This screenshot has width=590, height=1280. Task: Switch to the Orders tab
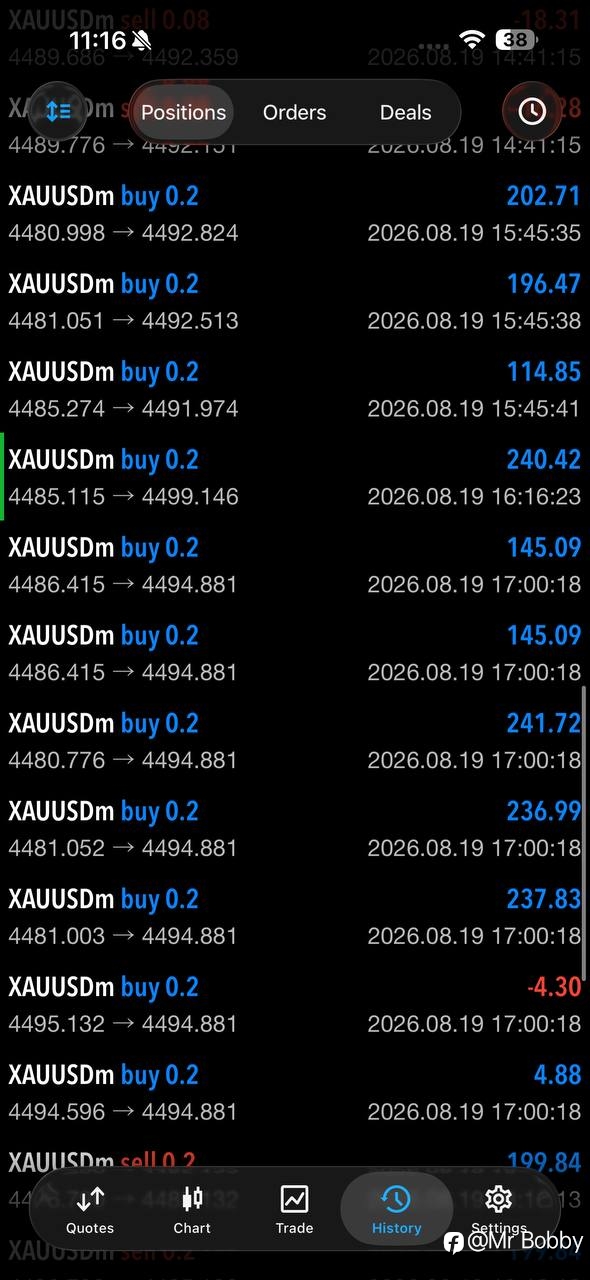(x=294, y=113)
